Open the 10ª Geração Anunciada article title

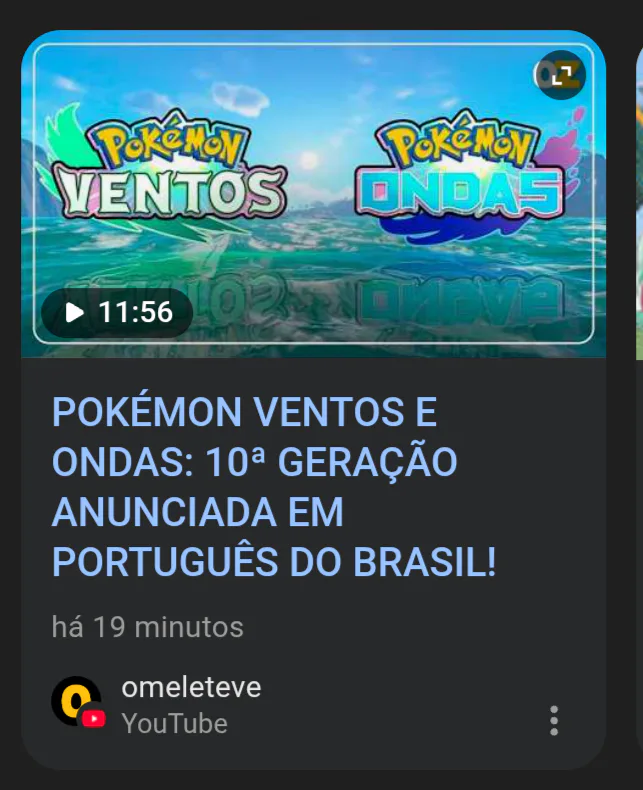(273, 488)
